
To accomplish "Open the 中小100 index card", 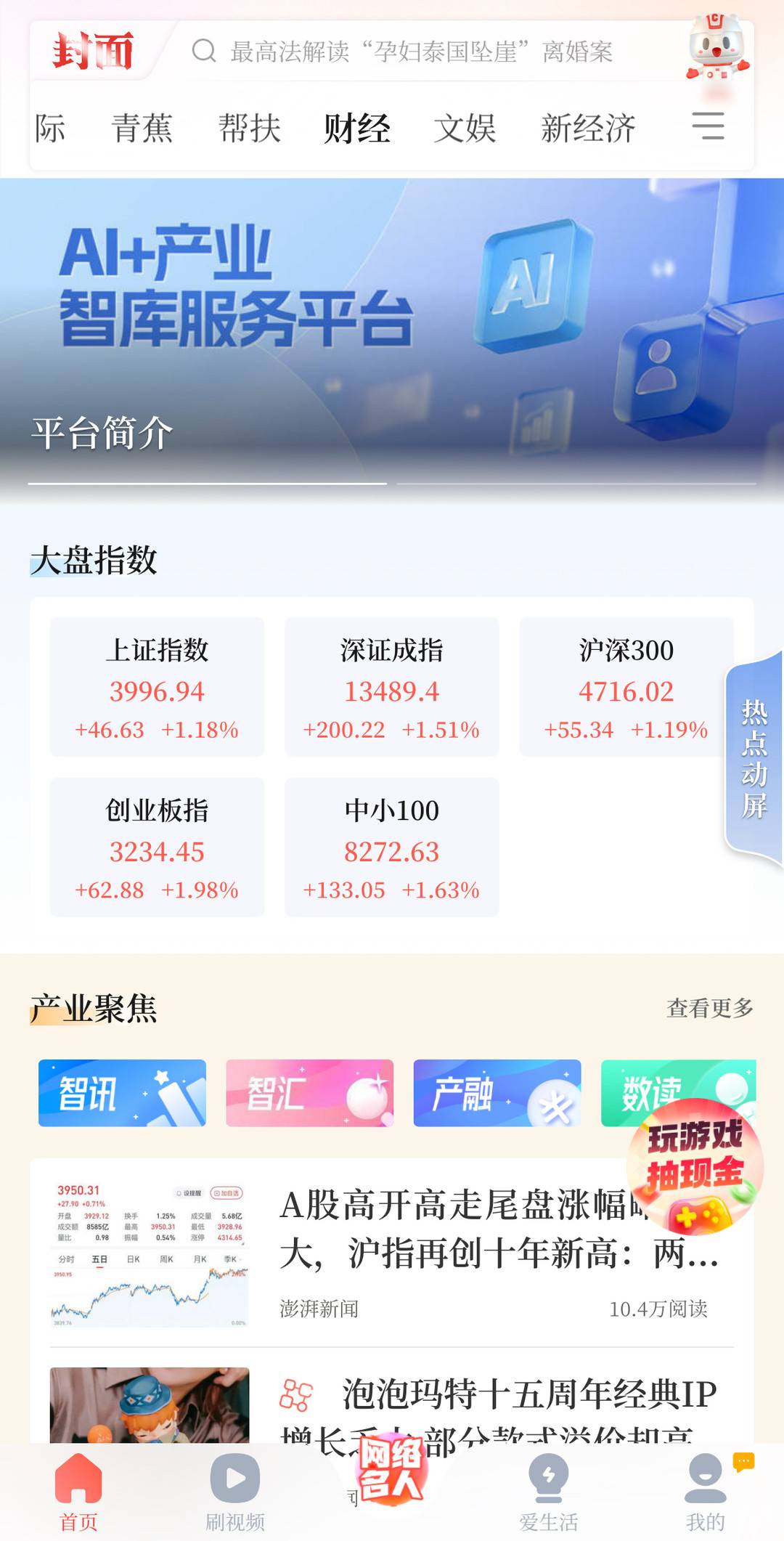I will (x=391, y=847).
